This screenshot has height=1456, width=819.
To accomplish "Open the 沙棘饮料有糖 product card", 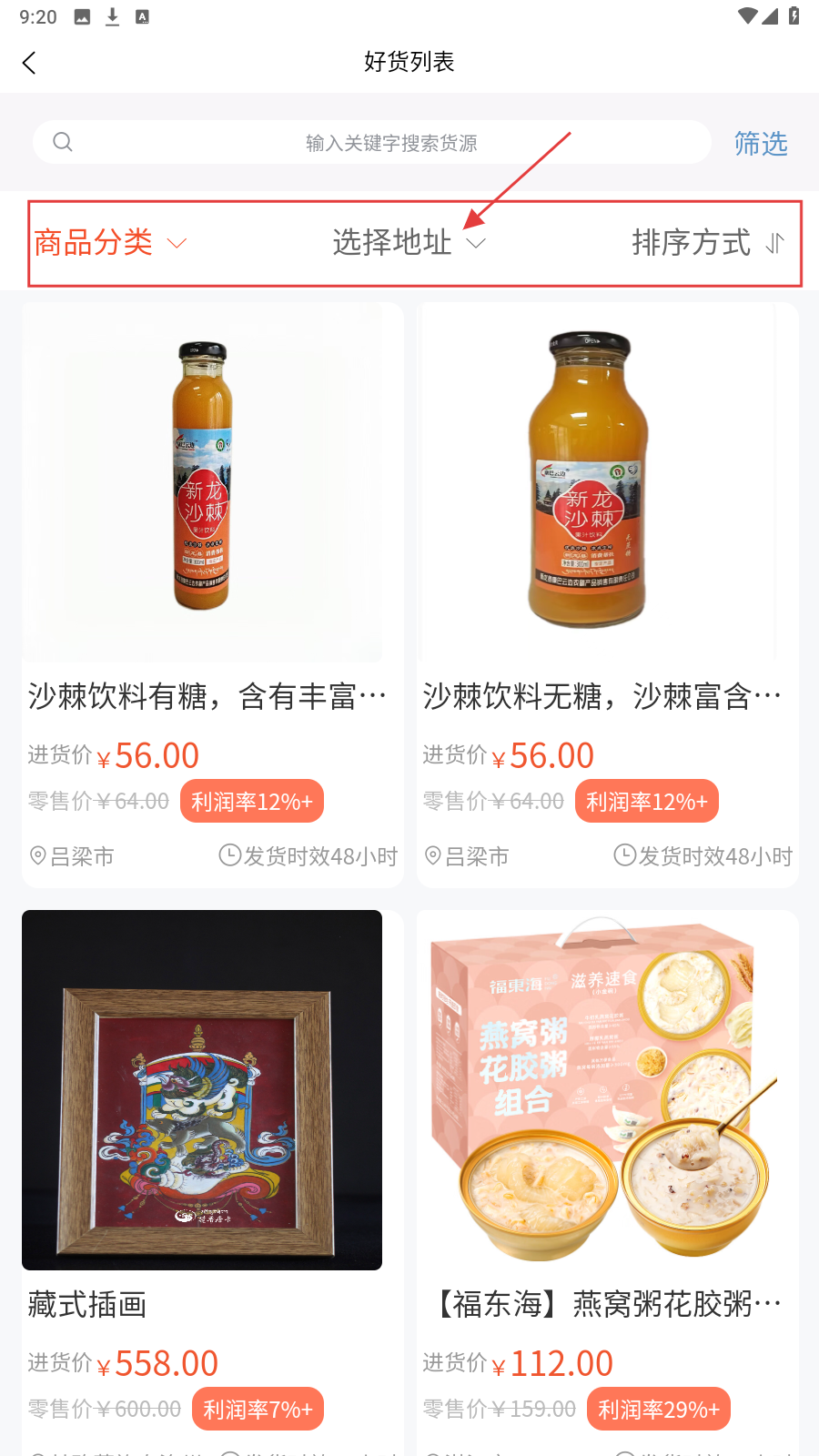I will click(213, 591).
